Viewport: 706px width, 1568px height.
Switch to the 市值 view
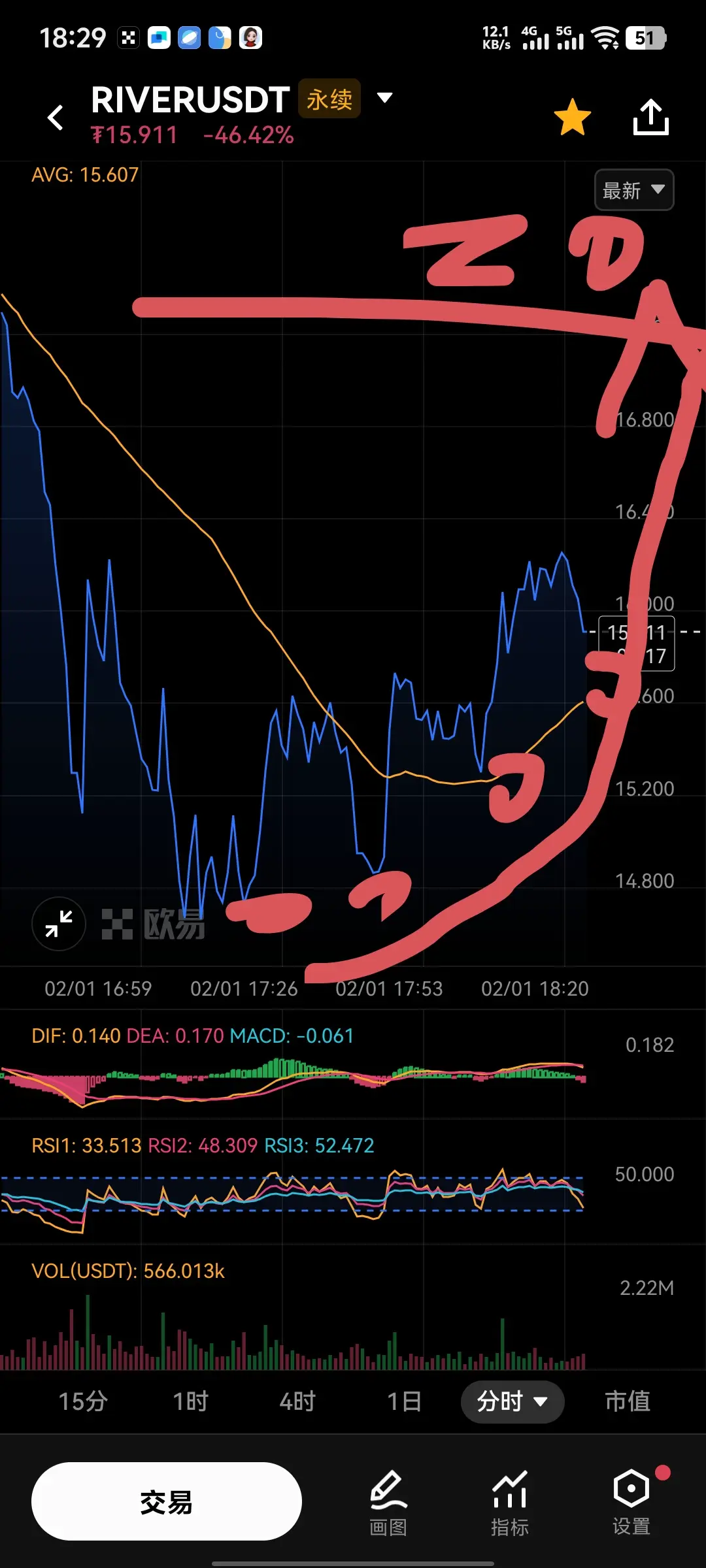627,1402
